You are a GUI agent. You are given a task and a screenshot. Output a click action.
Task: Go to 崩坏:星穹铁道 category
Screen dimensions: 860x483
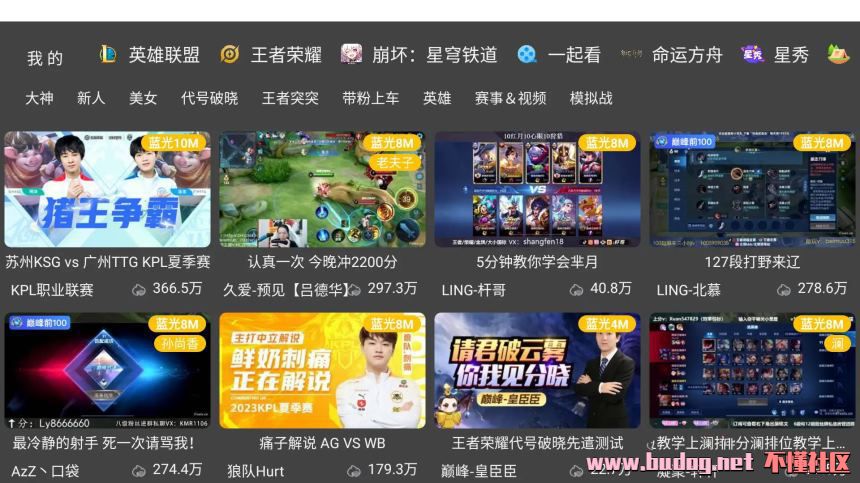pos(419,55)
